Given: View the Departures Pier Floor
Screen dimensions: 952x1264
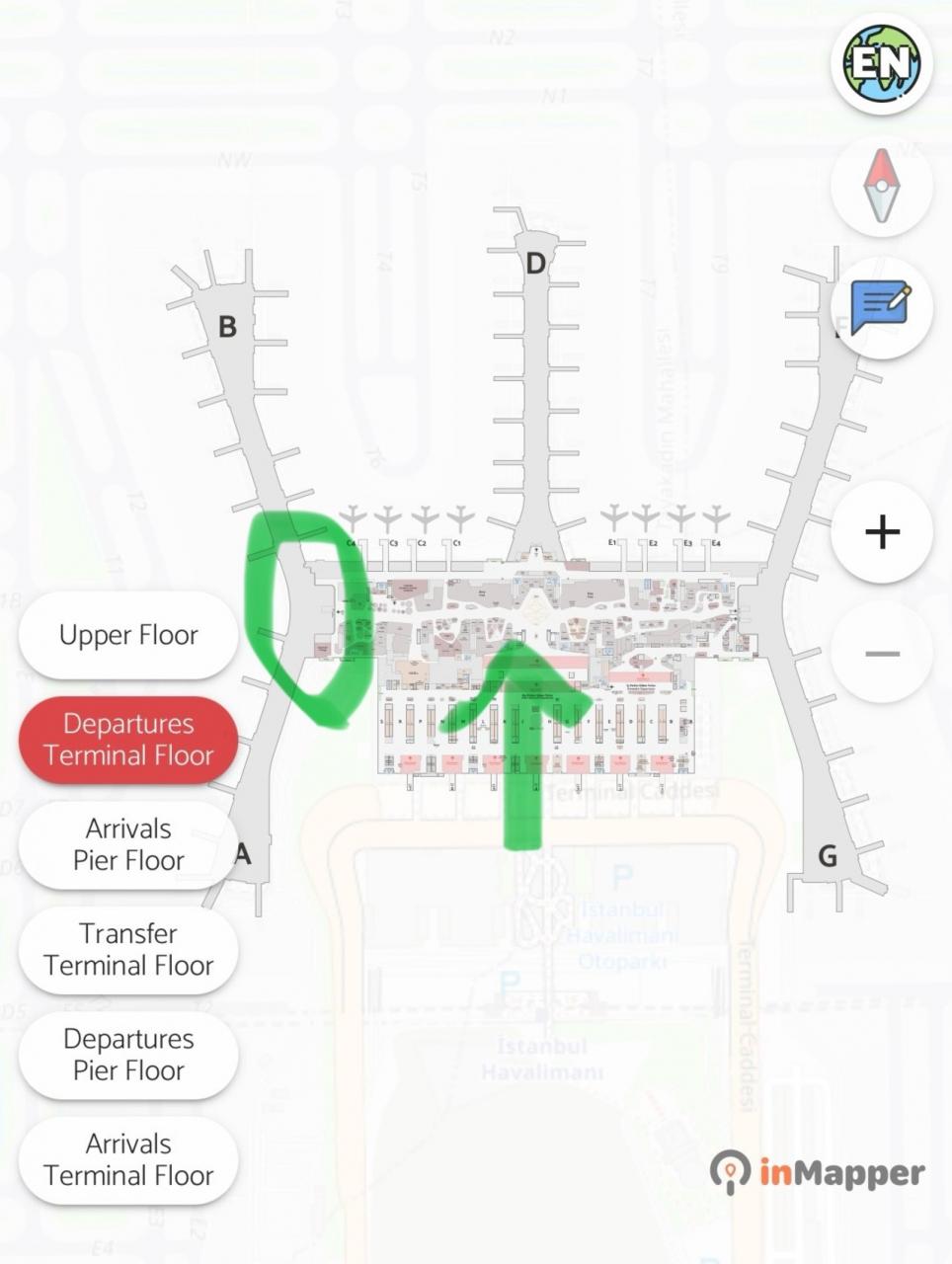Looking at the screenshot, I should coord(128,1055).
